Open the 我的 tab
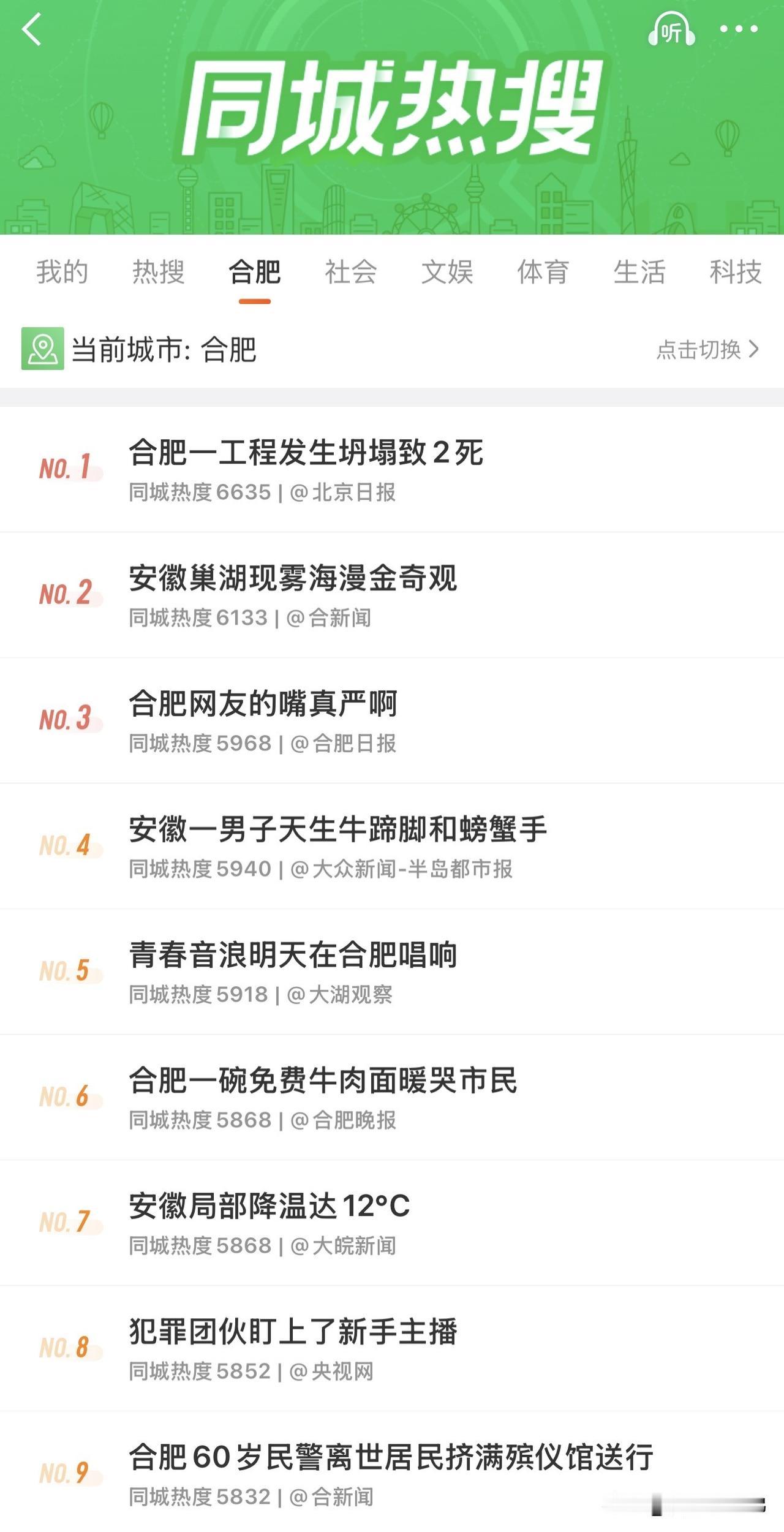This screenshot has width=784, height=1532. [x=62, y=273]
